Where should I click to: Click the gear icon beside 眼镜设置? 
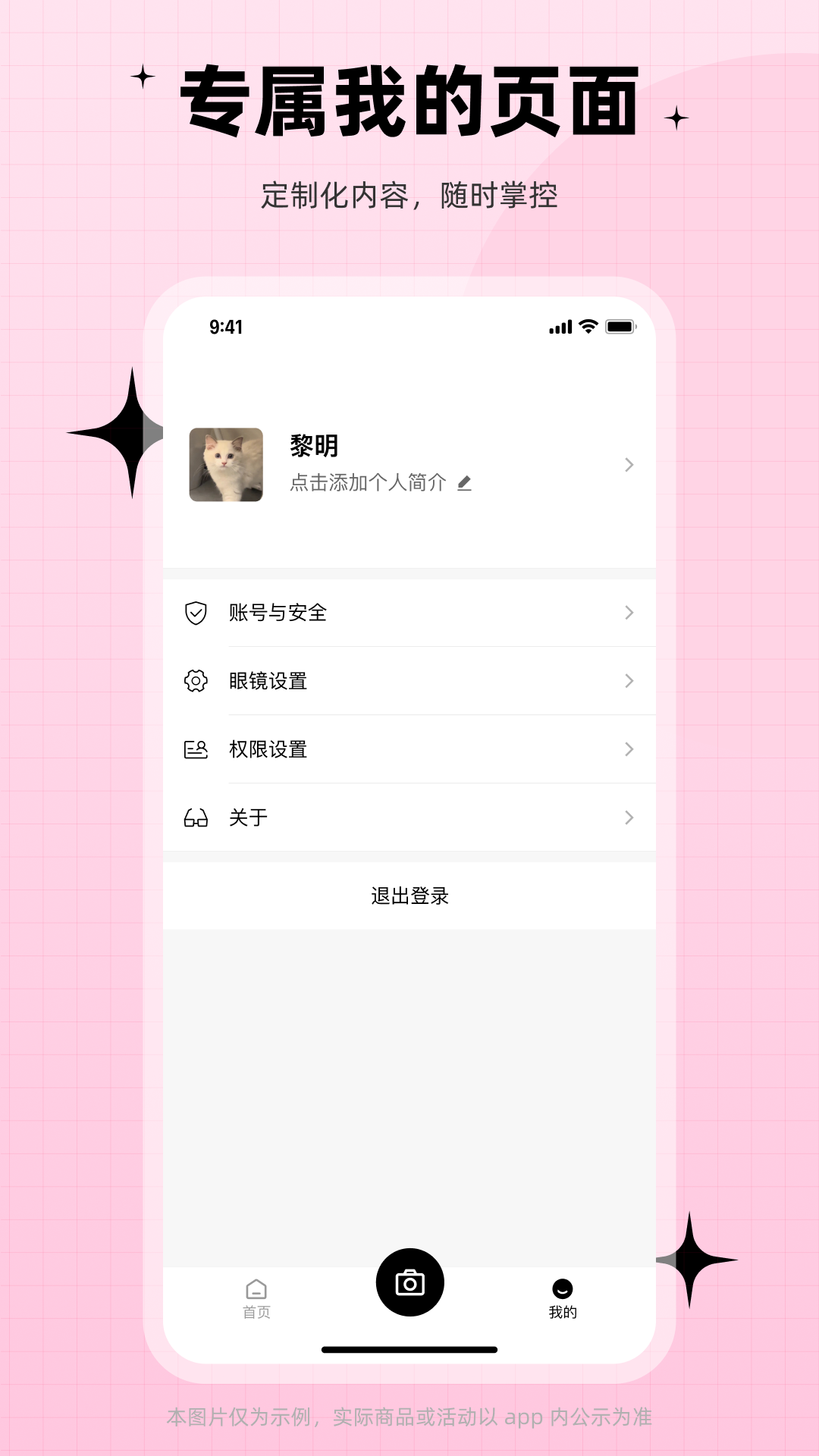pyautogui.click(x=196, y=681)
